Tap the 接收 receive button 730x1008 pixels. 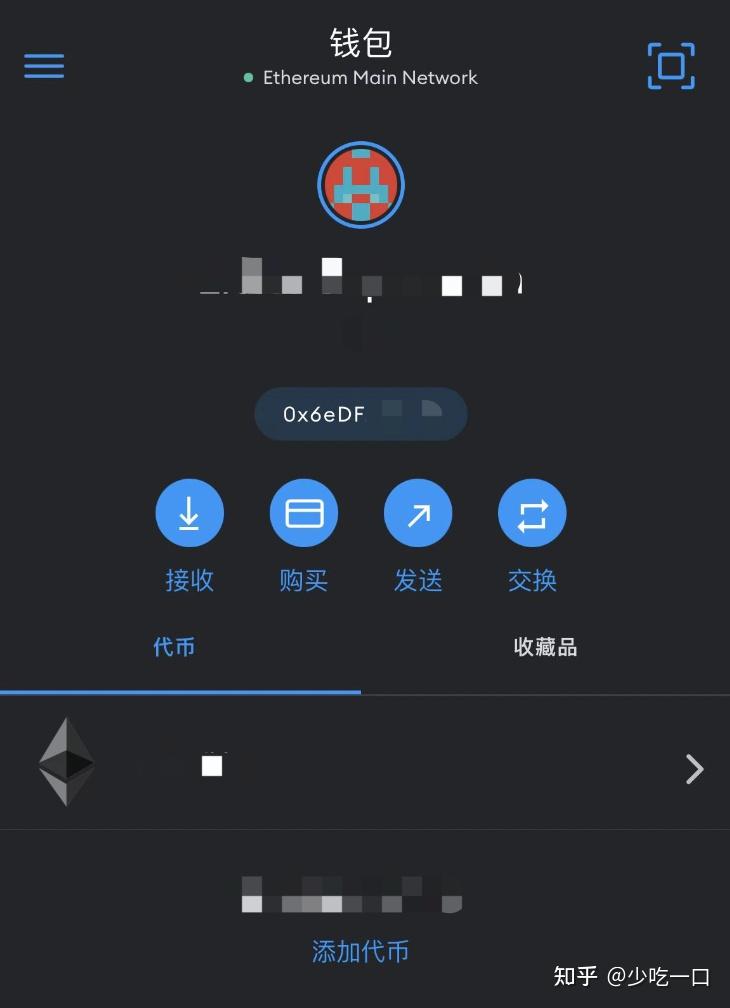tap(189, 514)
